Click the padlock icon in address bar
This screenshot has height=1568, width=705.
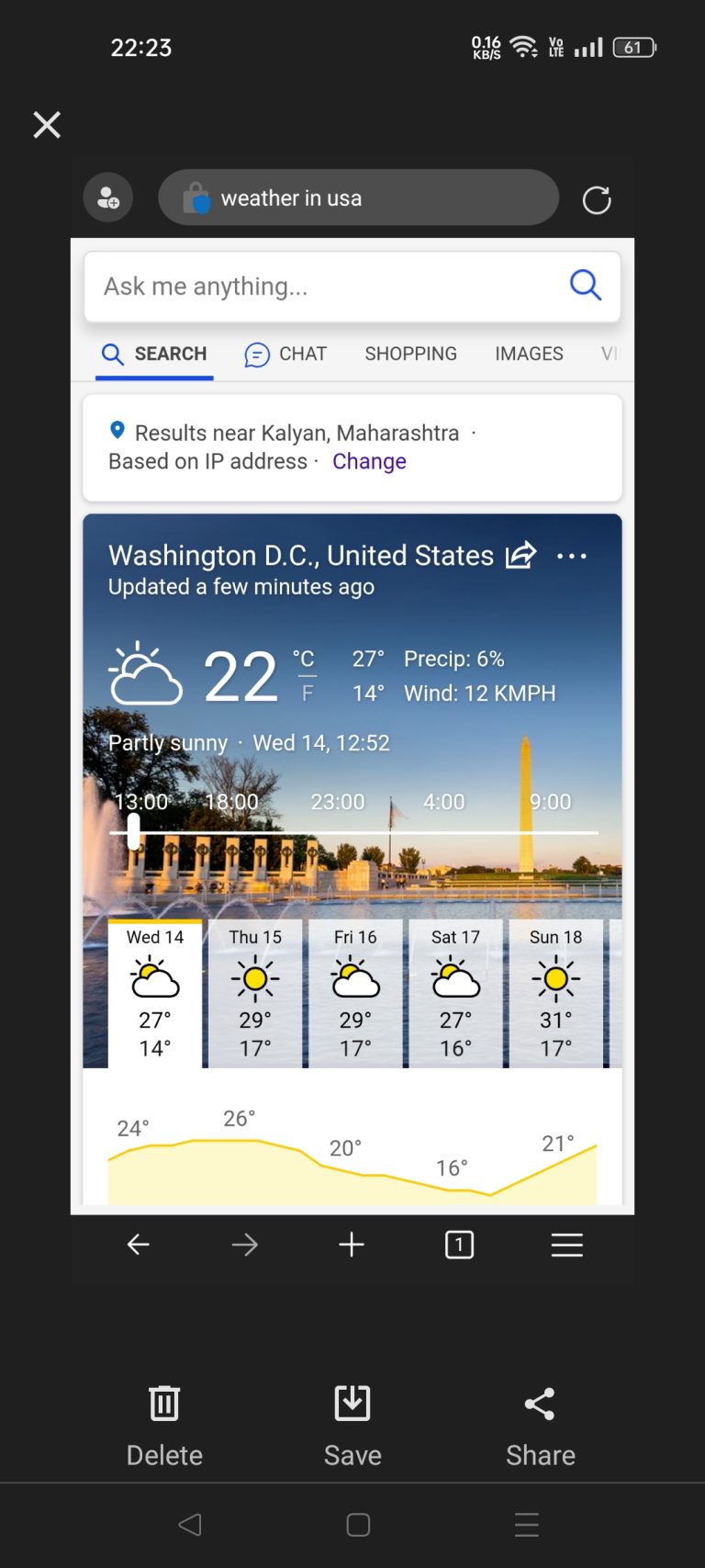196,197
